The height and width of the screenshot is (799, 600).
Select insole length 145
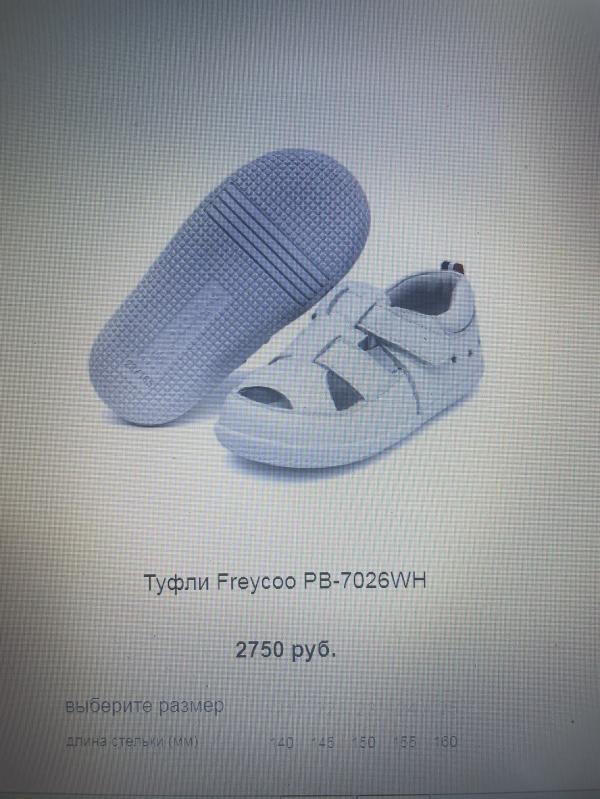click(x=323, y=743)
